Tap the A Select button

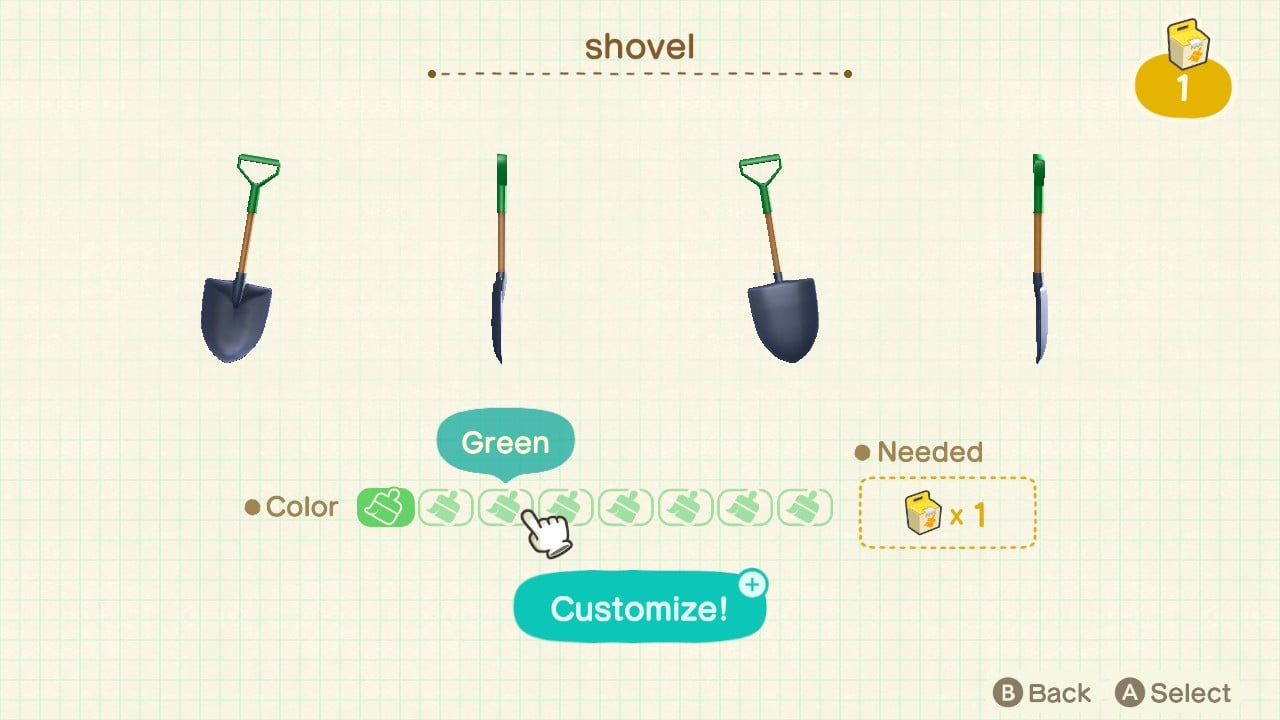(1174, 693)
